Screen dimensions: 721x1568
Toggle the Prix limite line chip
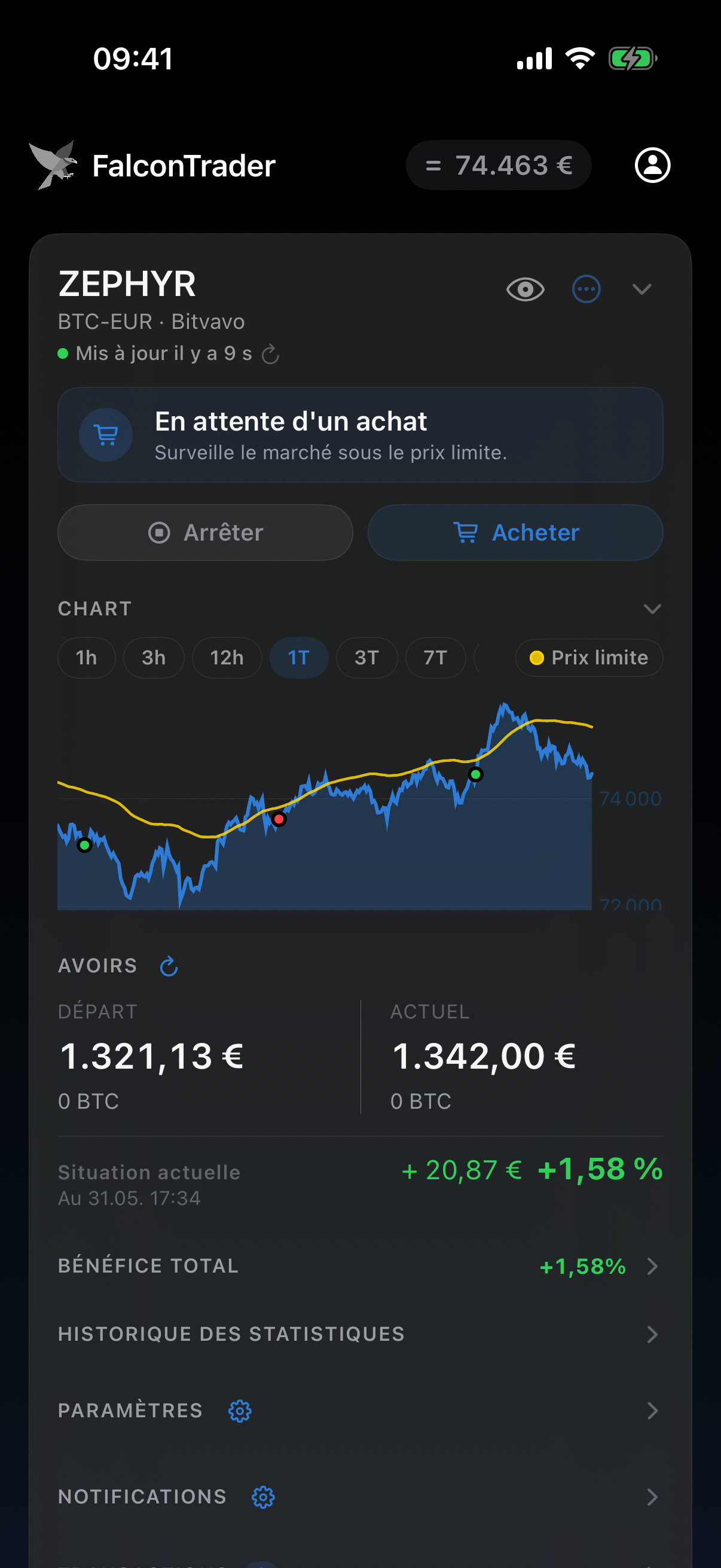tap(589, 657)
